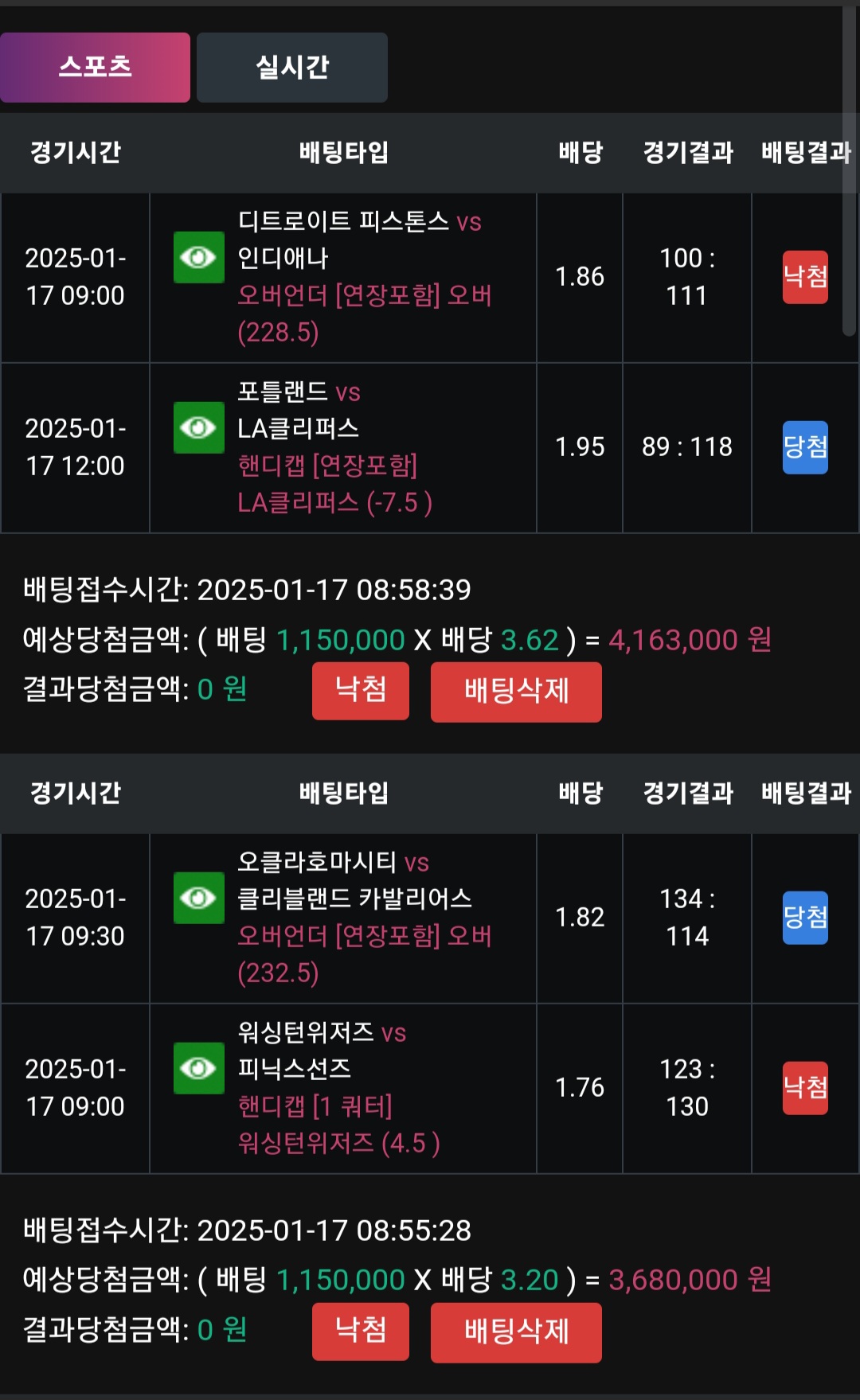
Task: Tap the eye icon for 오클라호마시티 match
Action: (x=199, y=898)
